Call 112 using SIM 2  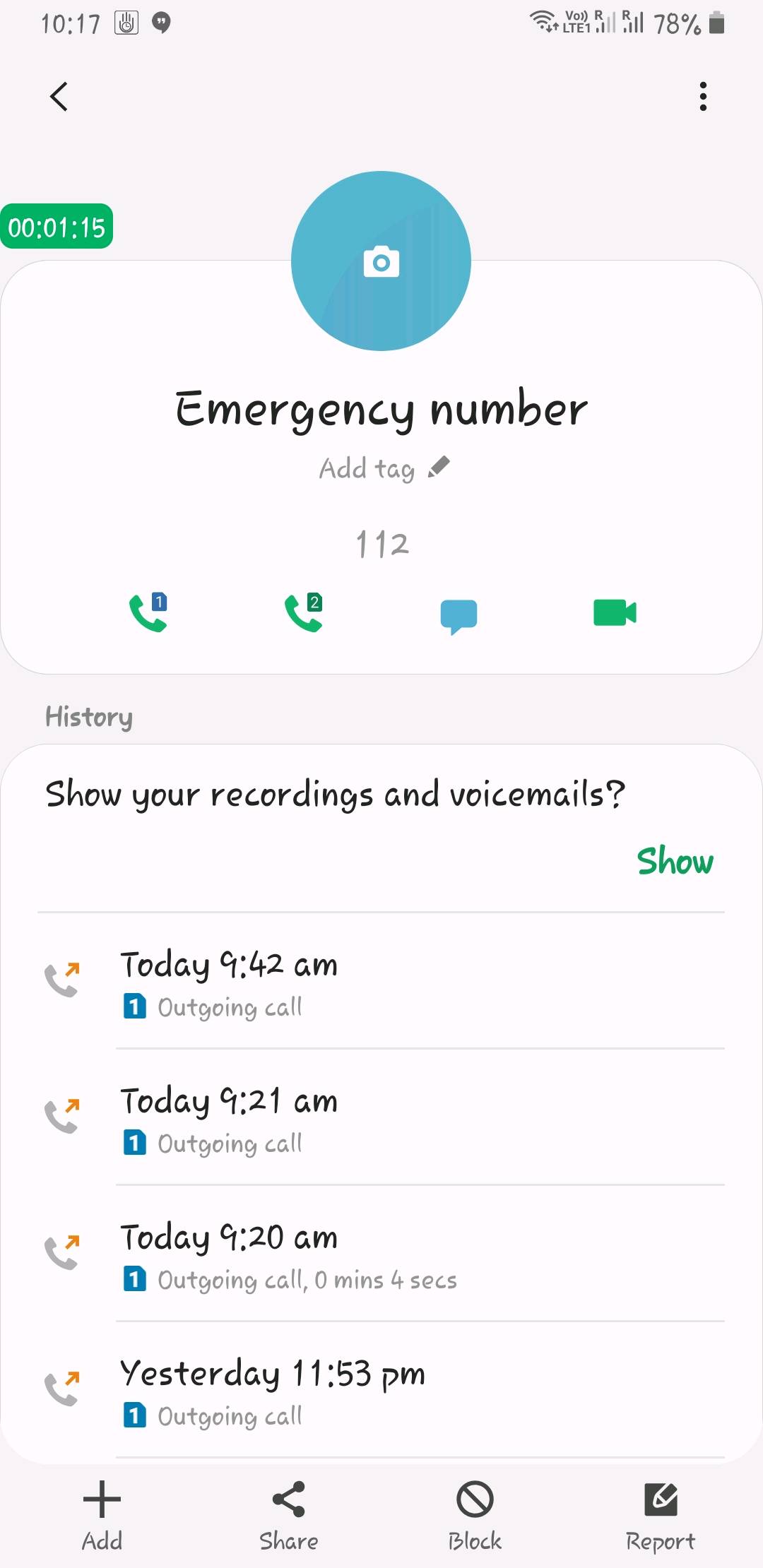click(x=304, y=612)
